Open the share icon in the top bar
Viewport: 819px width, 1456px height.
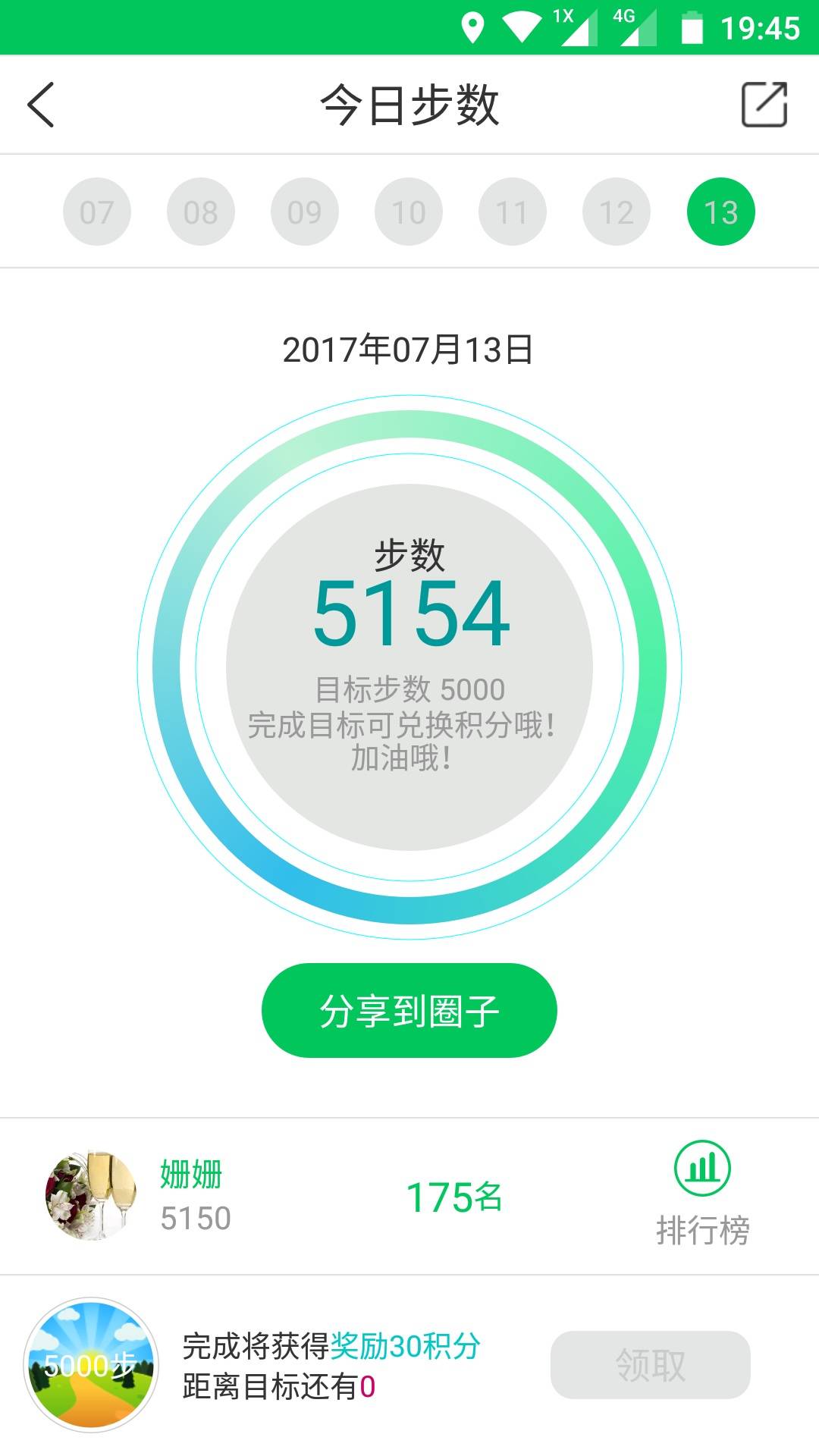click(764, 105)
